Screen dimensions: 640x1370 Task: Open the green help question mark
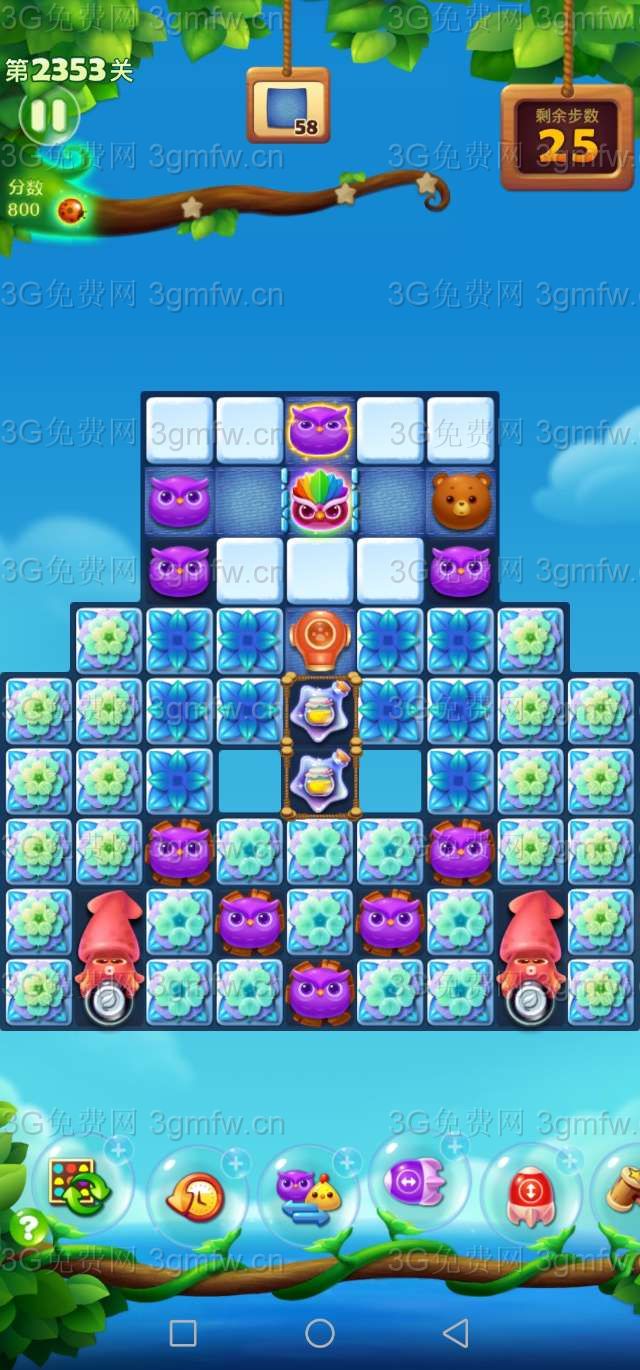click(30, 1227)
